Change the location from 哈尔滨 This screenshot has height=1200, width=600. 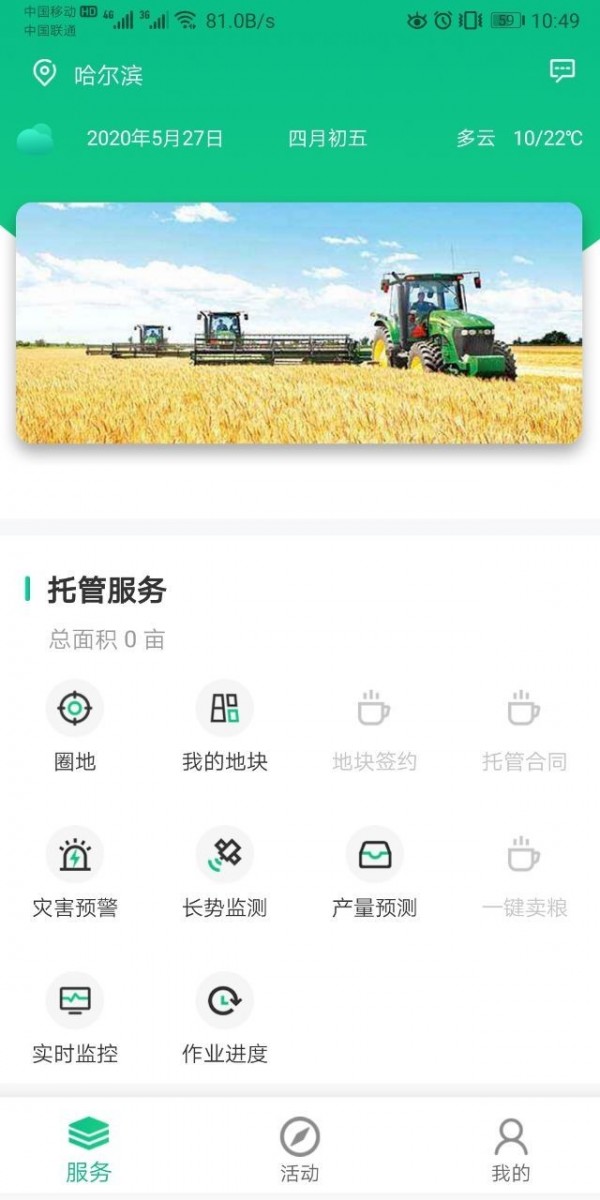[x=88, y=75]
